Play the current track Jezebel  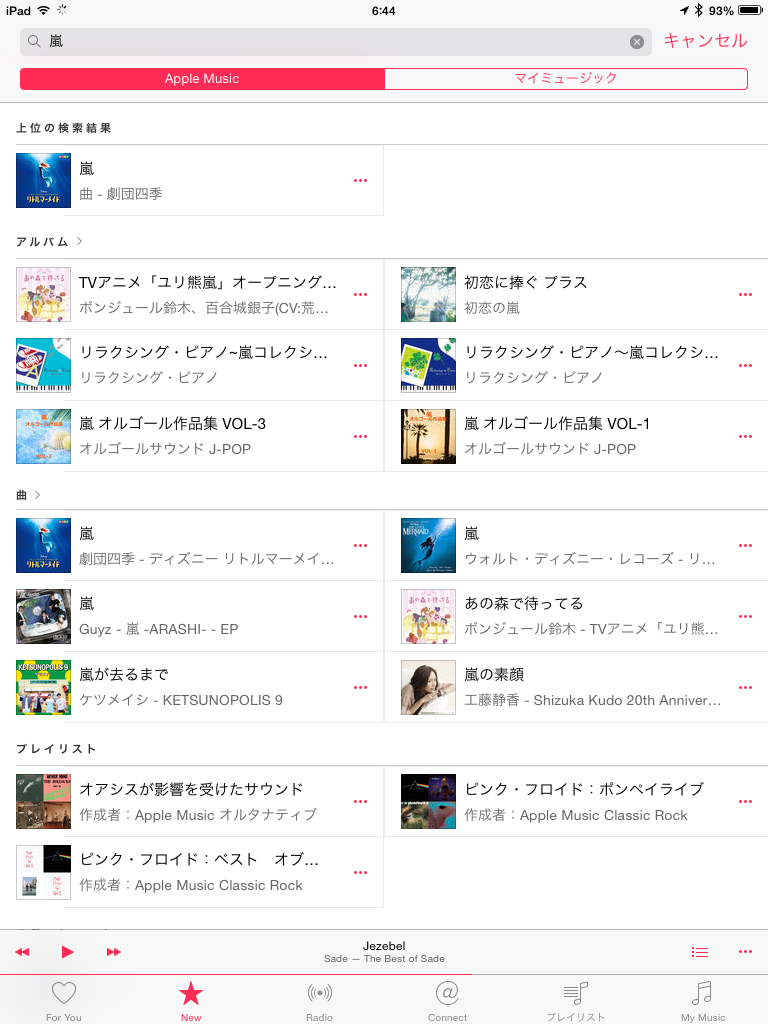(x=68, y=952)
